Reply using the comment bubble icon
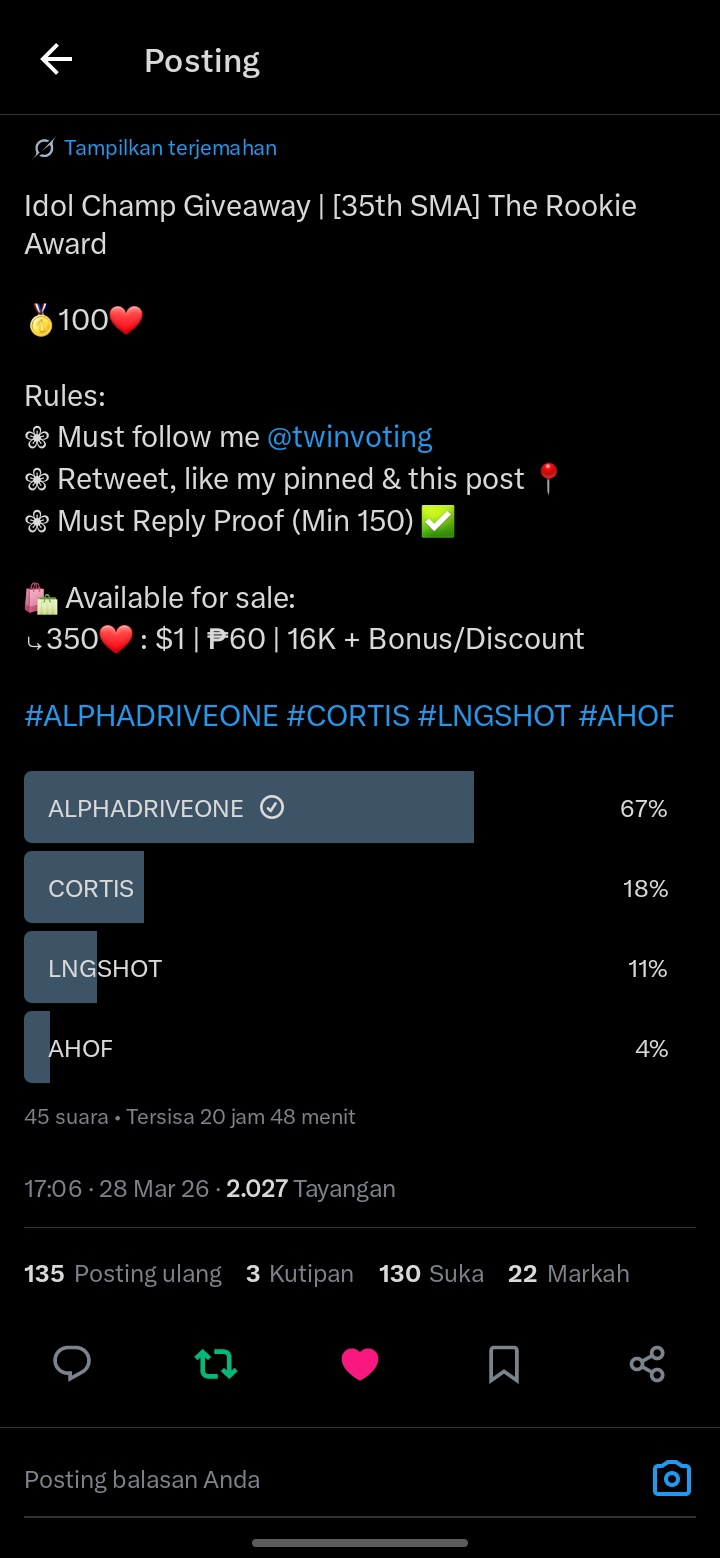 point(72,1363)
